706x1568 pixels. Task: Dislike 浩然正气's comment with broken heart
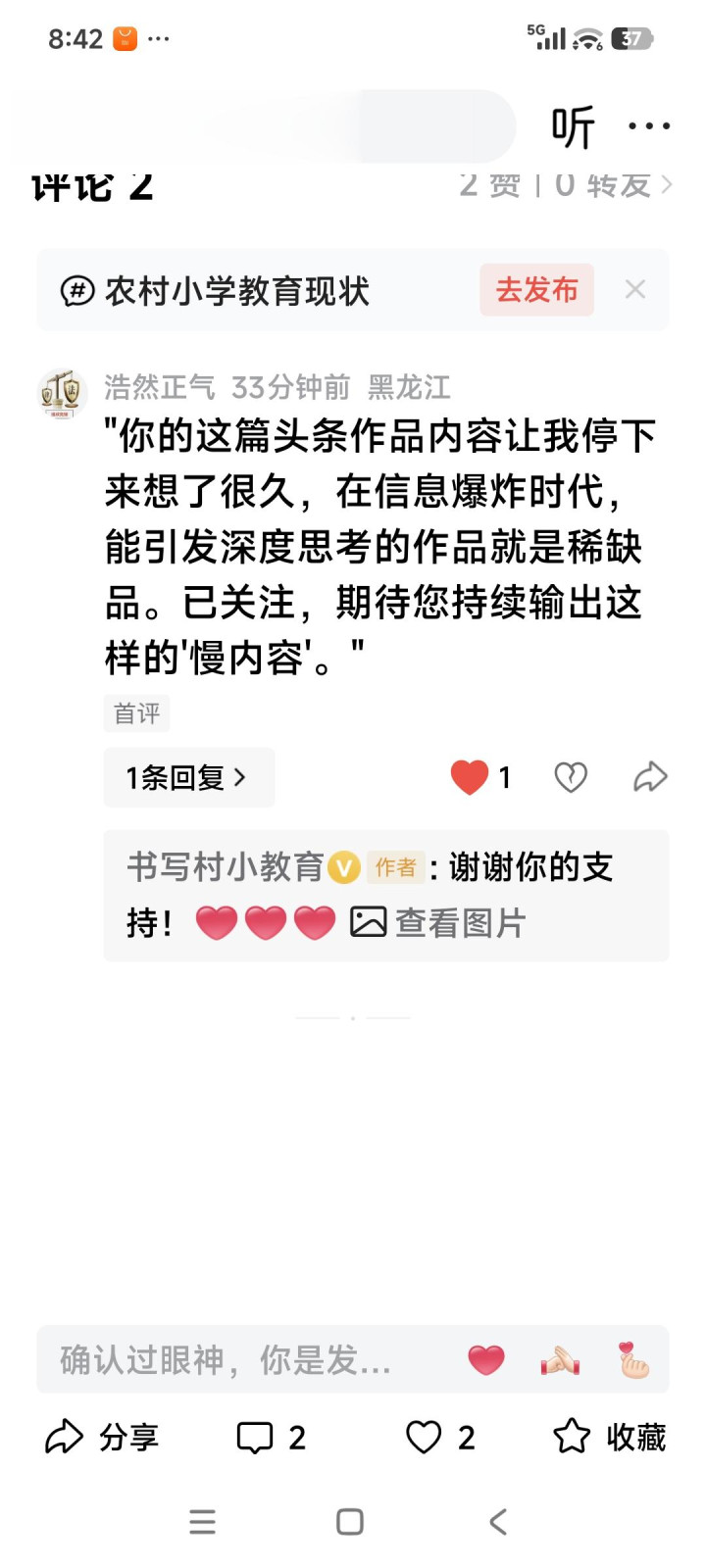[x=571, y=777]
